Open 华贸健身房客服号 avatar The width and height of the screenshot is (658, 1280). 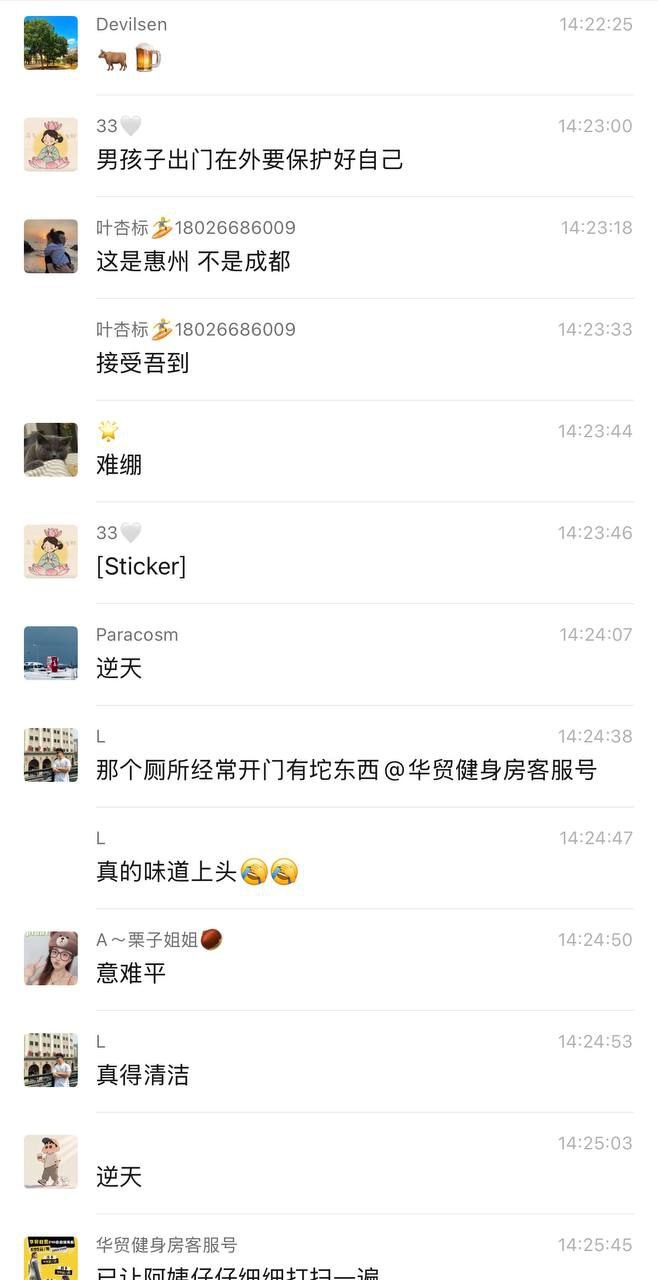pyautogui.click(x=51, y=1257)
